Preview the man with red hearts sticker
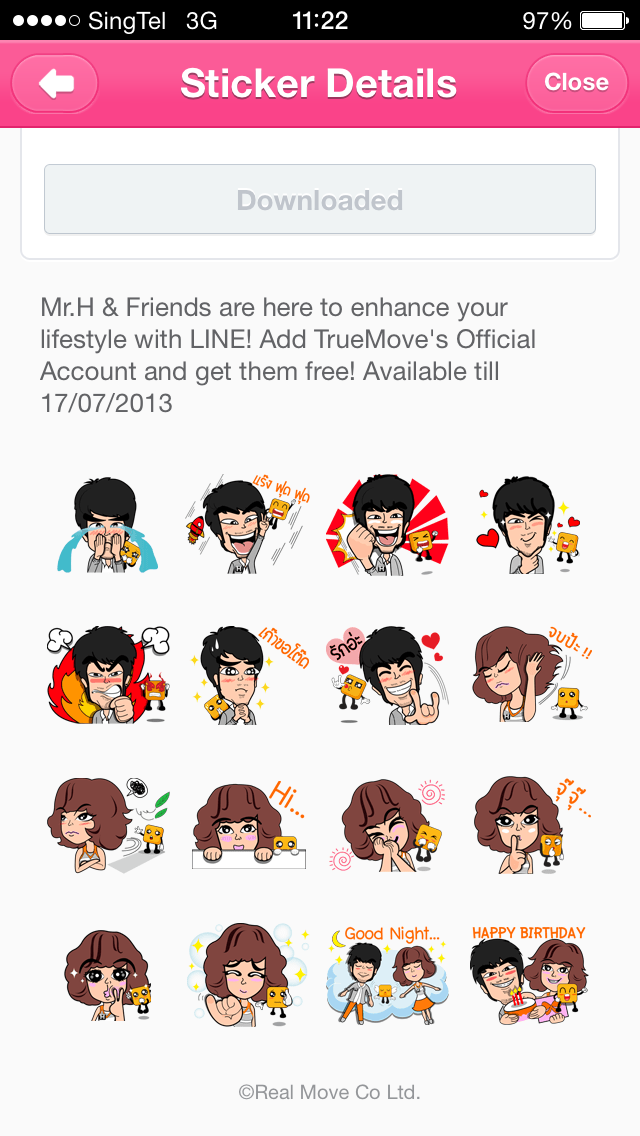Viewport: 640px width, 1136px height. click(529, 527)
